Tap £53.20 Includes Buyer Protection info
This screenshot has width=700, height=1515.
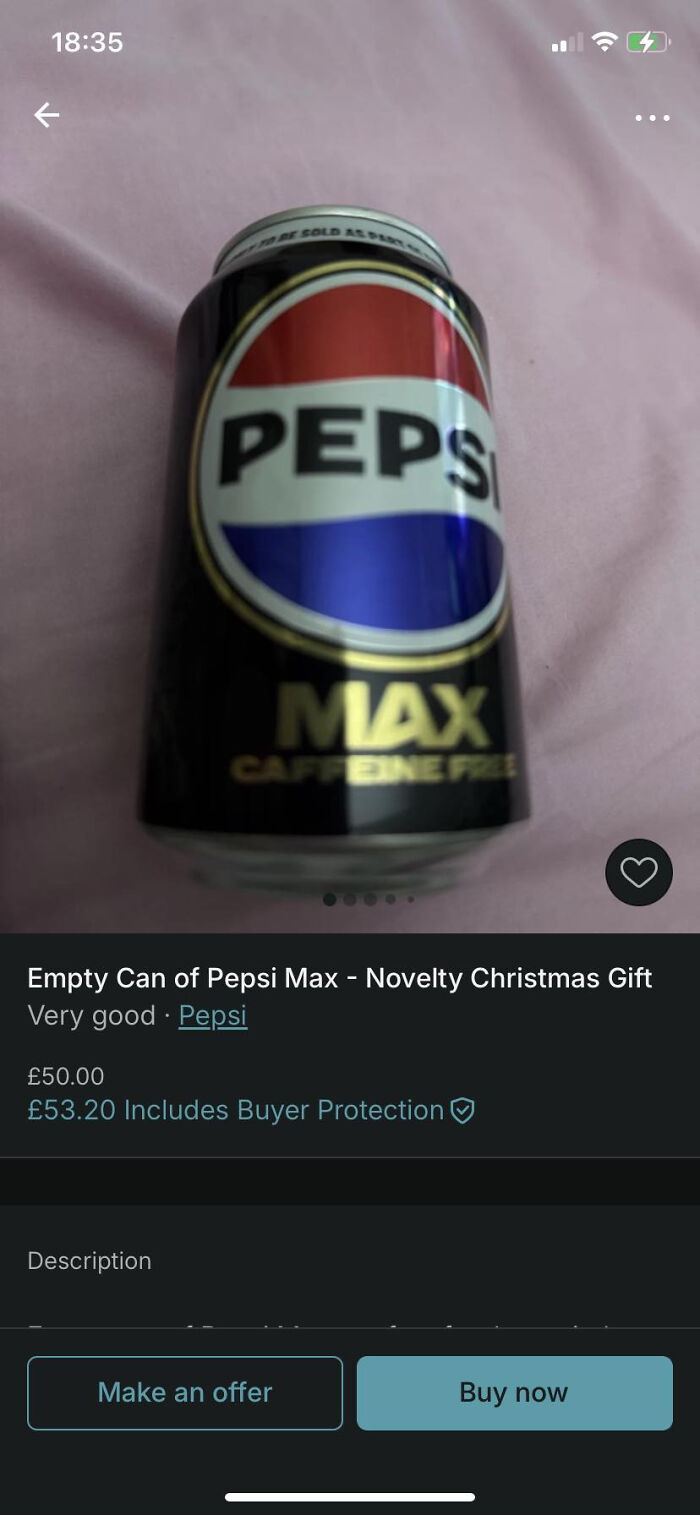click(x=250, y=1110)
